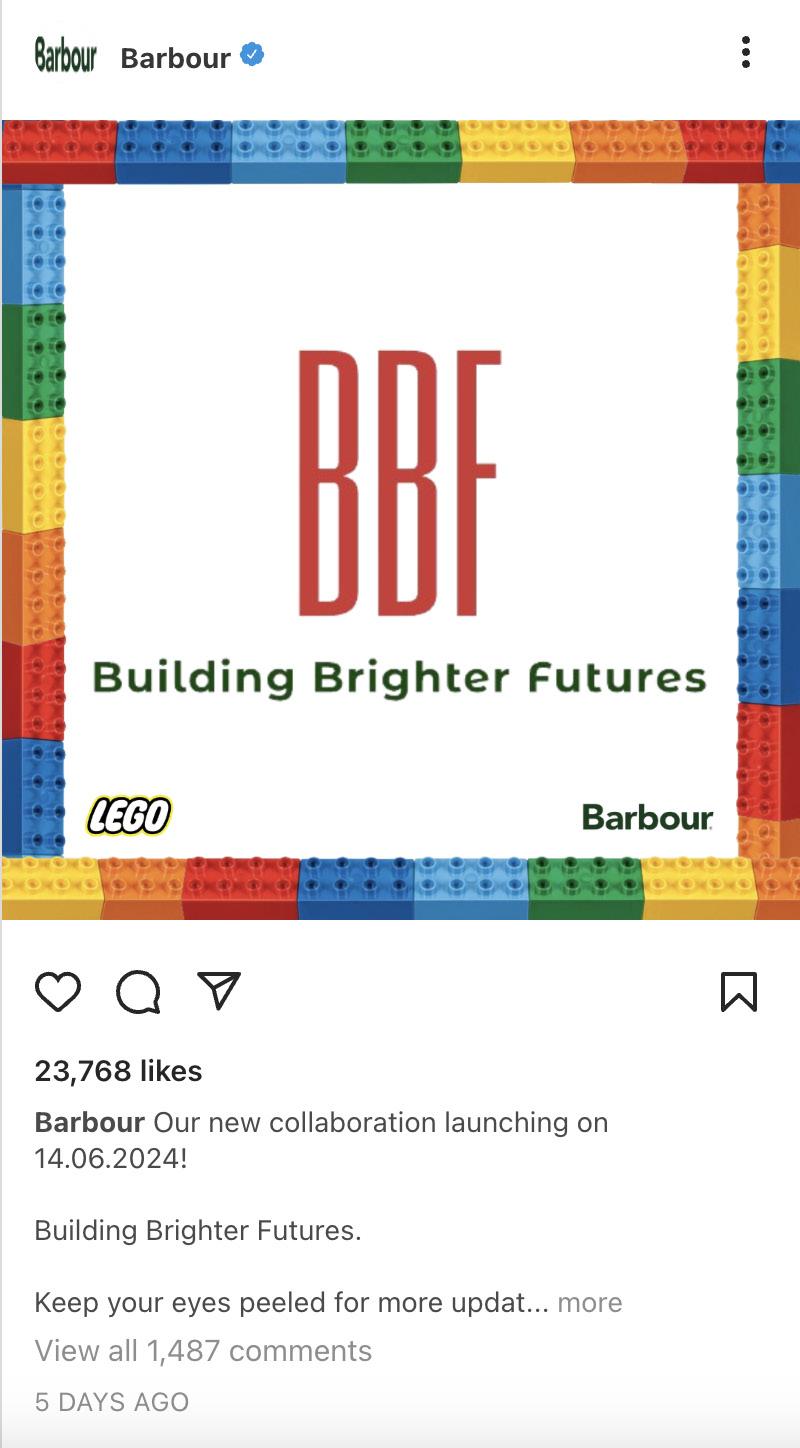Open the three-dot overflow menu
Viewport: 800px width, 1448px height.
(745, 52)
